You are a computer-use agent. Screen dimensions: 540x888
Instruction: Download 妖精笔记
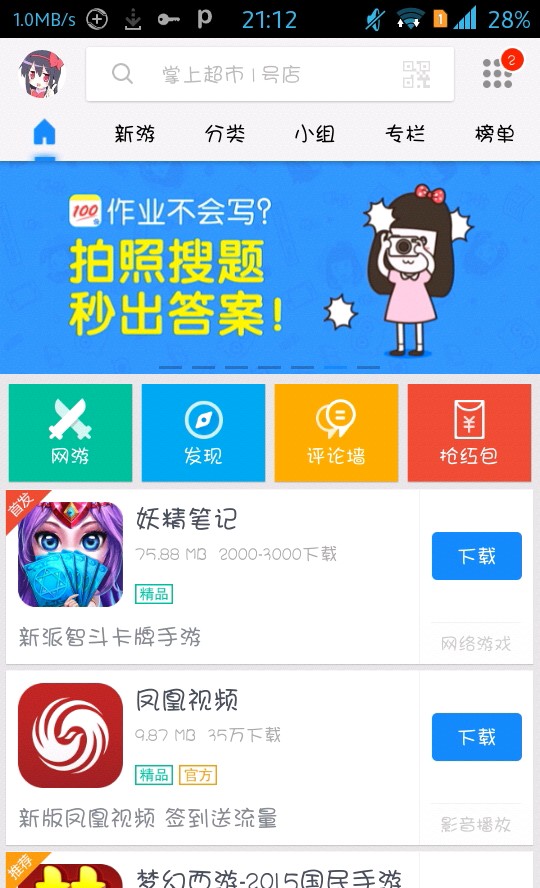coord(477,556)
